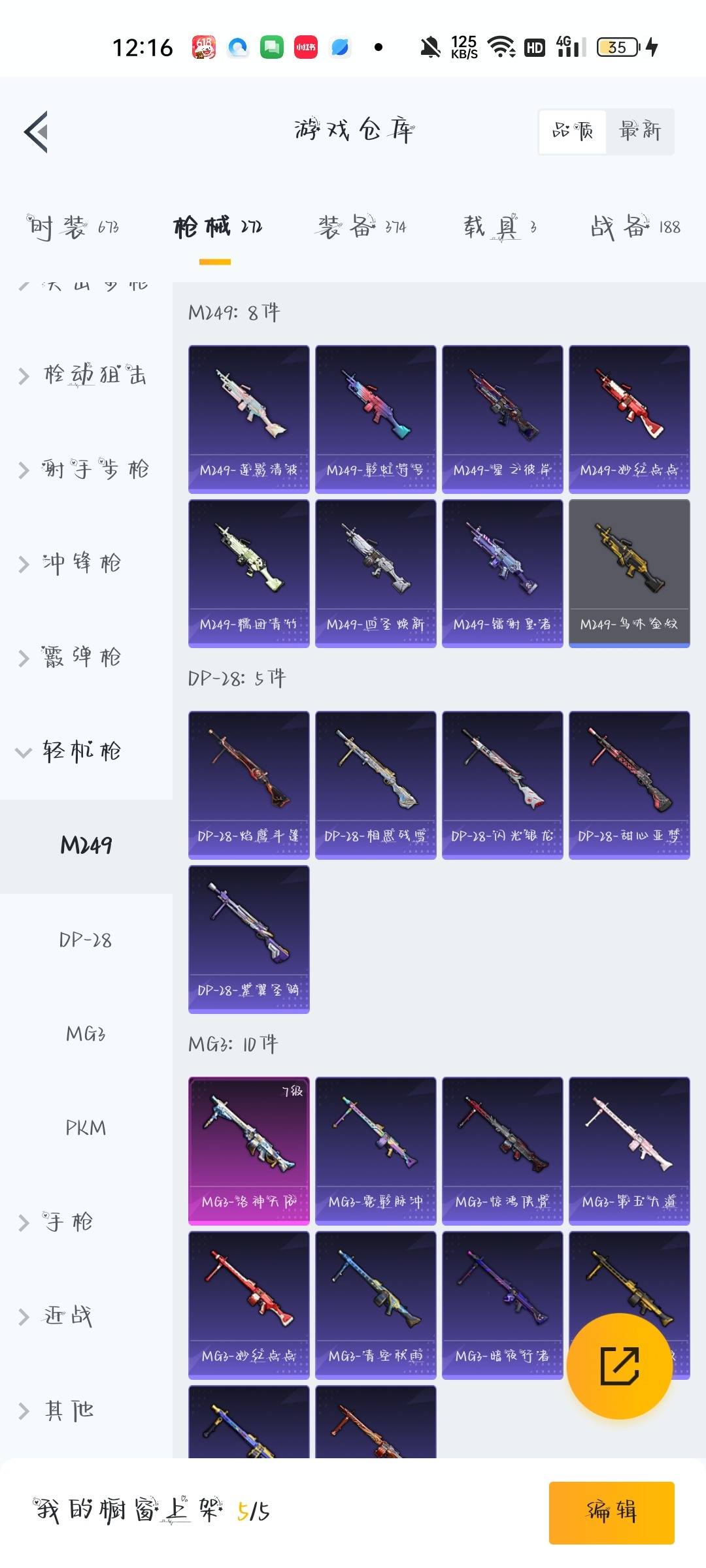The image size is (706, 1568).
Task: Select PKM in the side list
Action: point(86,1128)
